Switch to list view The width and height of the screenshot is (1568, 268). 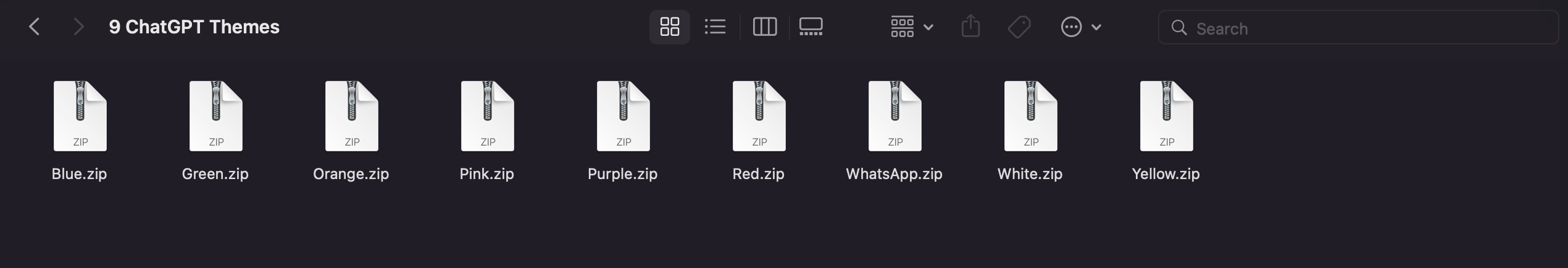pos(715,27)
